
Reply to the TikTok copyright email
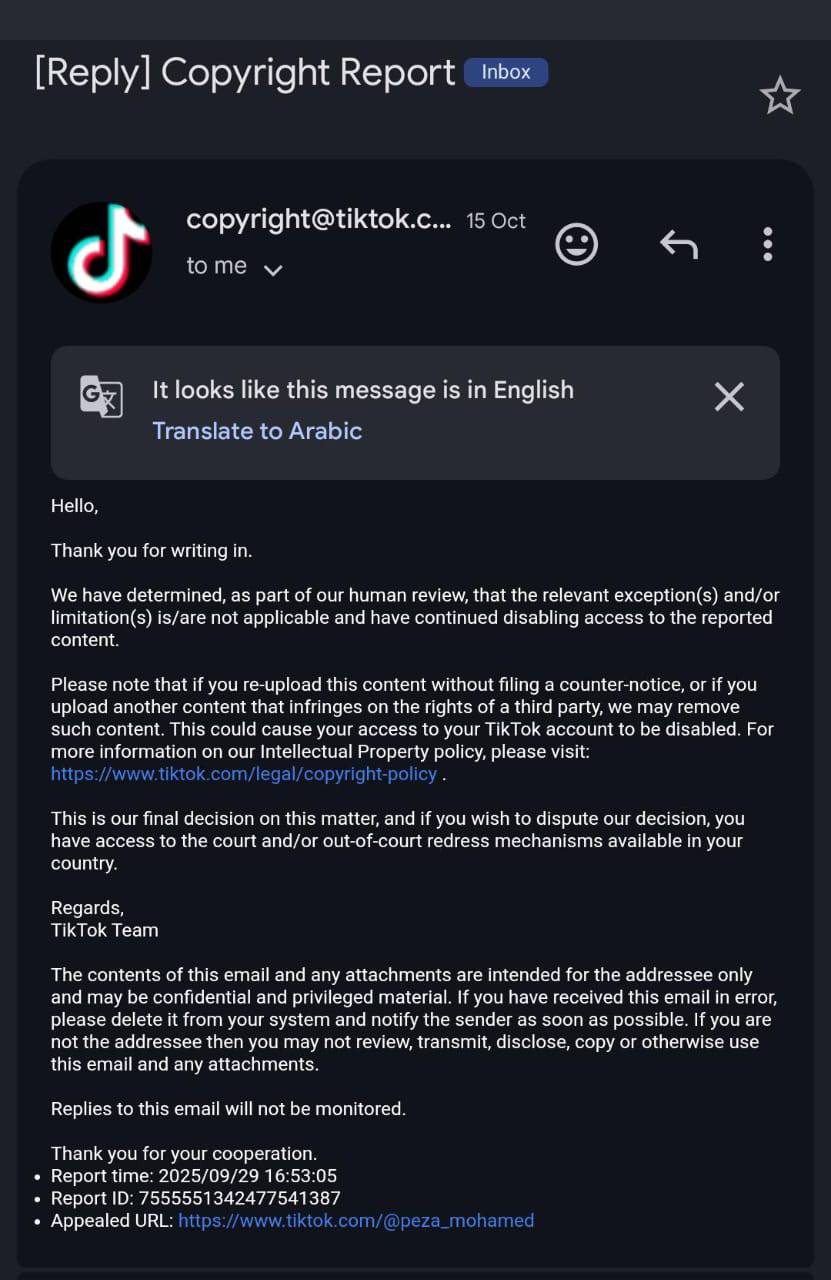(x=679, y=244)
